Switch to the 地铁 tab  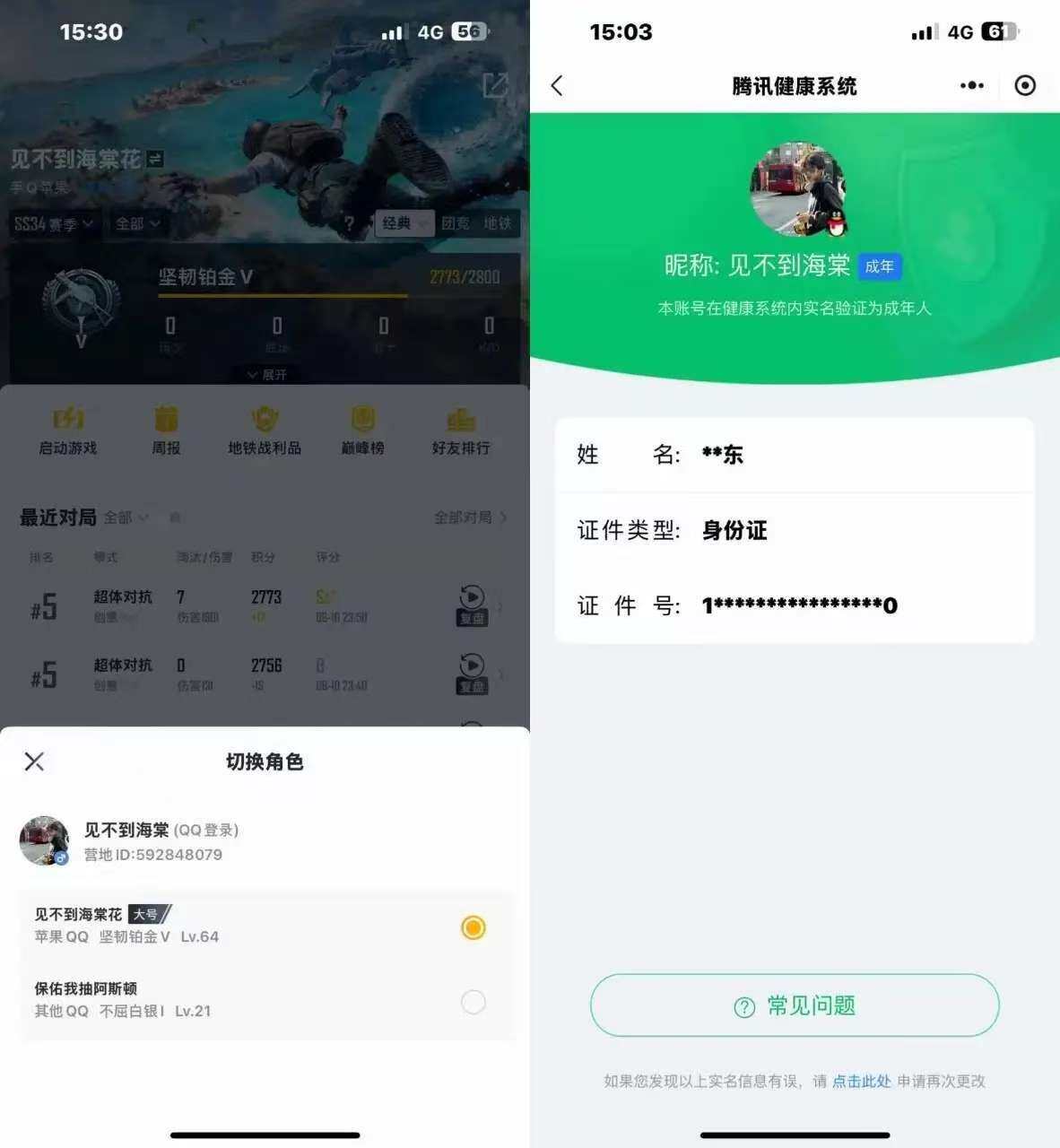[x=502, y=223]
